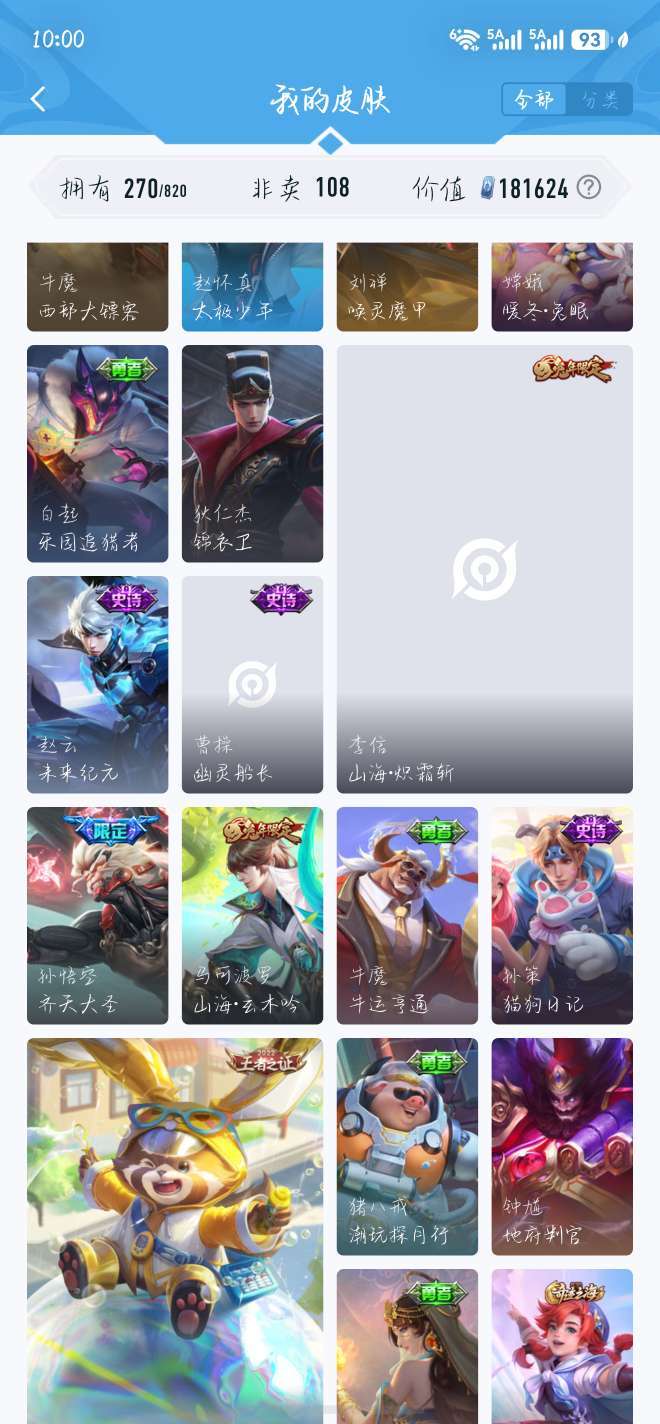660x1424 pixels.
Task: Open the large raccoon 王者之证 skin card
Action: coord(175,1230)
